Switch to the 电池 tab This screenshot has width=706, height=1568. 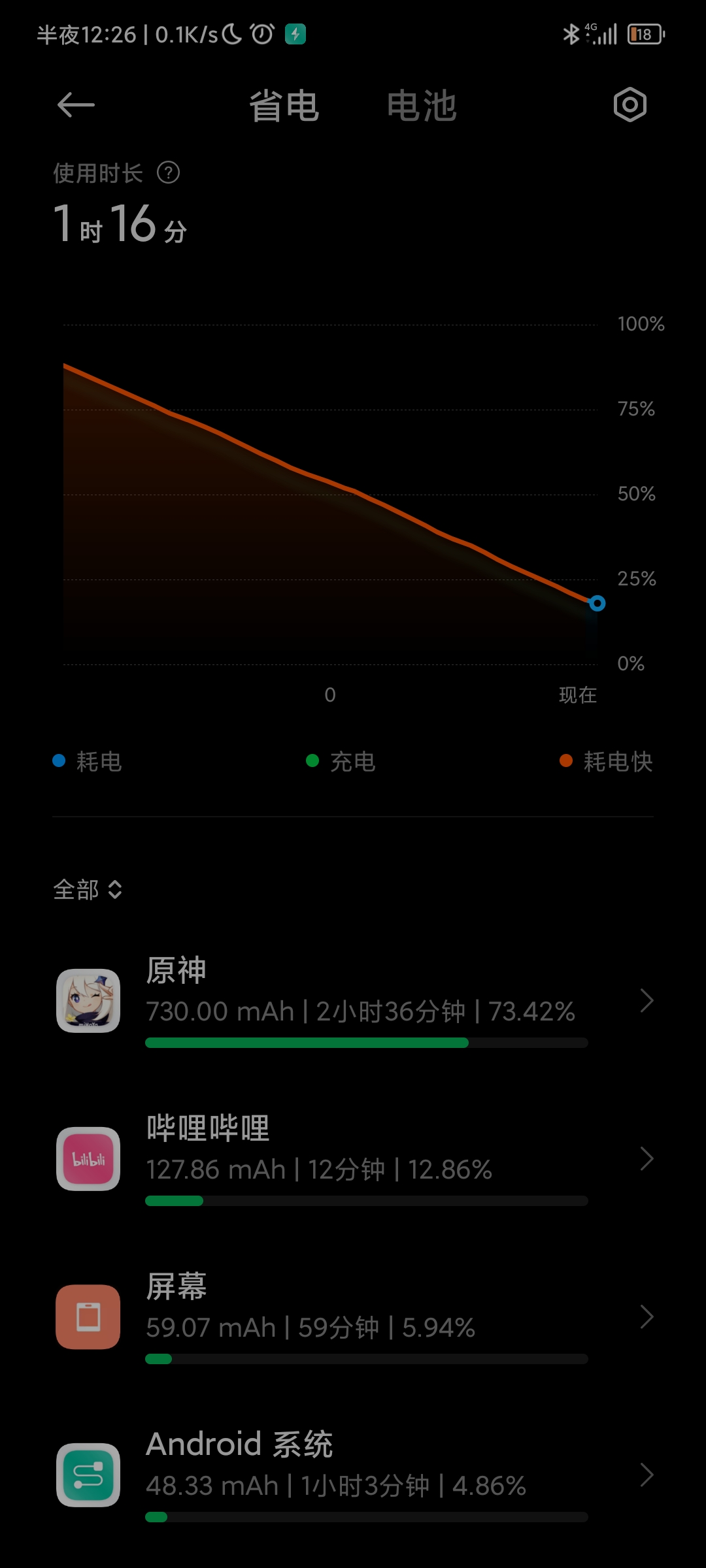tap(422, 106)
